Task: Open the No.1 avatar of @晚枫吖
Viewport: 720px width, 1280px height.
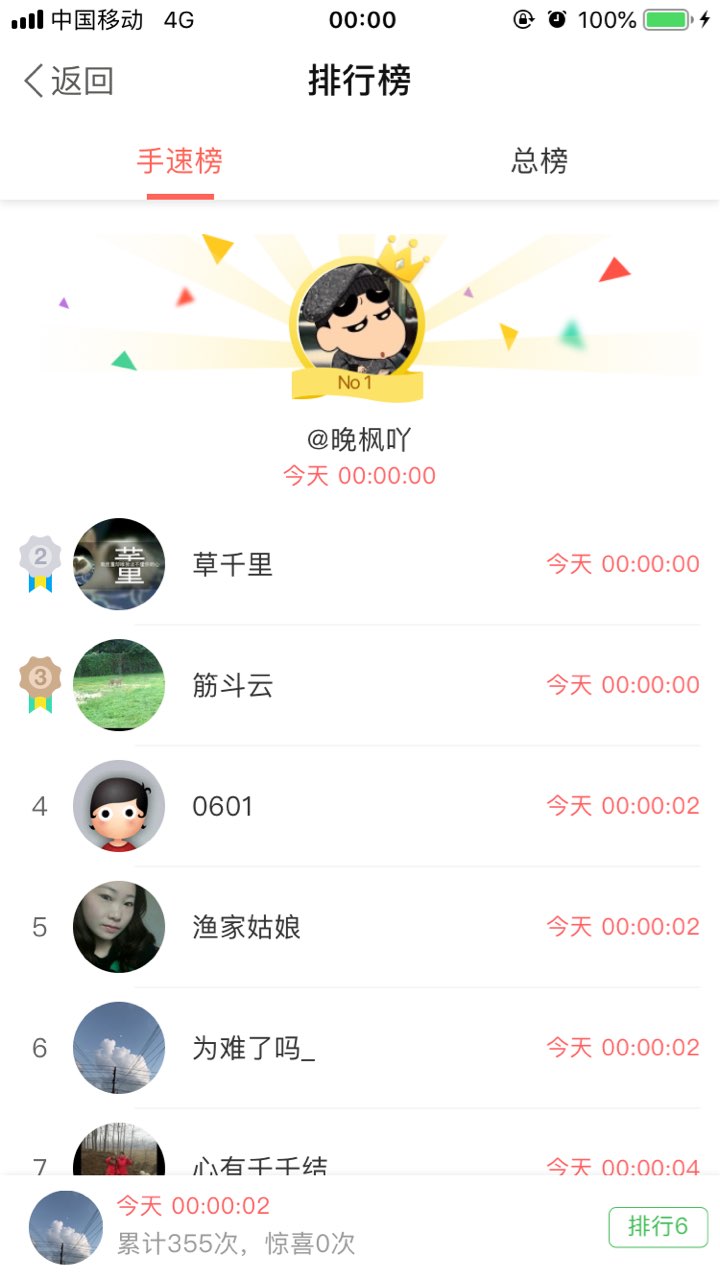Action: point(358,317)
